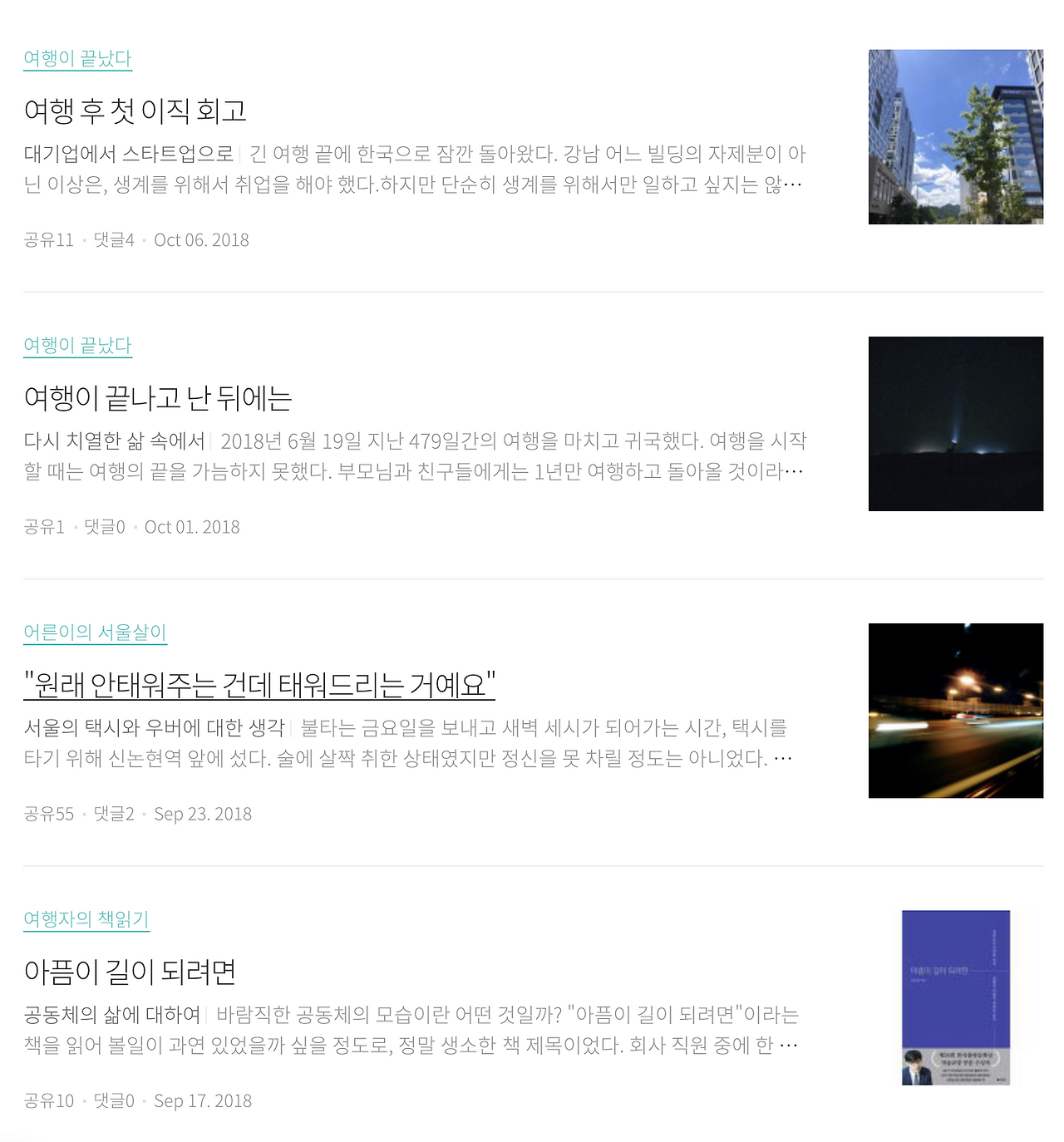Screen dimensions: 1064x1142
Task: Open the post "원래 안태워주는 건데 태워드리는 거예요"
Action: (x=260, y=682)
